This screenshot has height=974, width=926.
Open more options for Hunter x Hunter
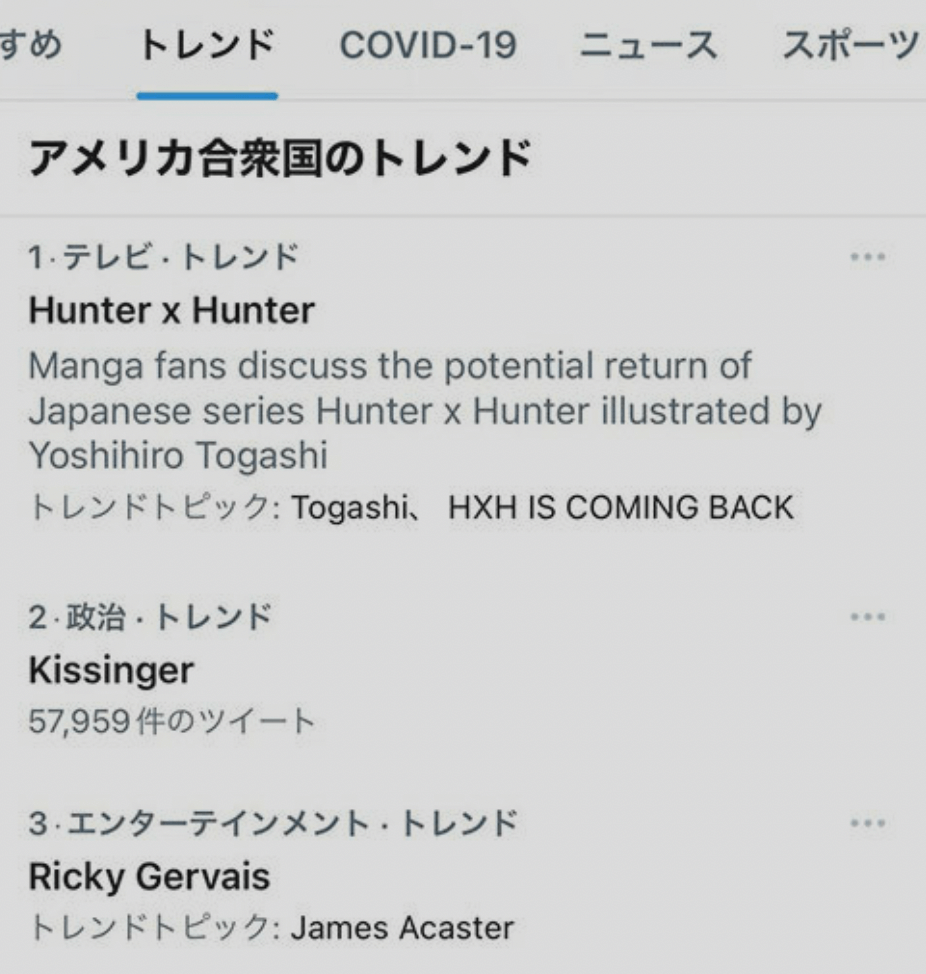coord(867,258)
